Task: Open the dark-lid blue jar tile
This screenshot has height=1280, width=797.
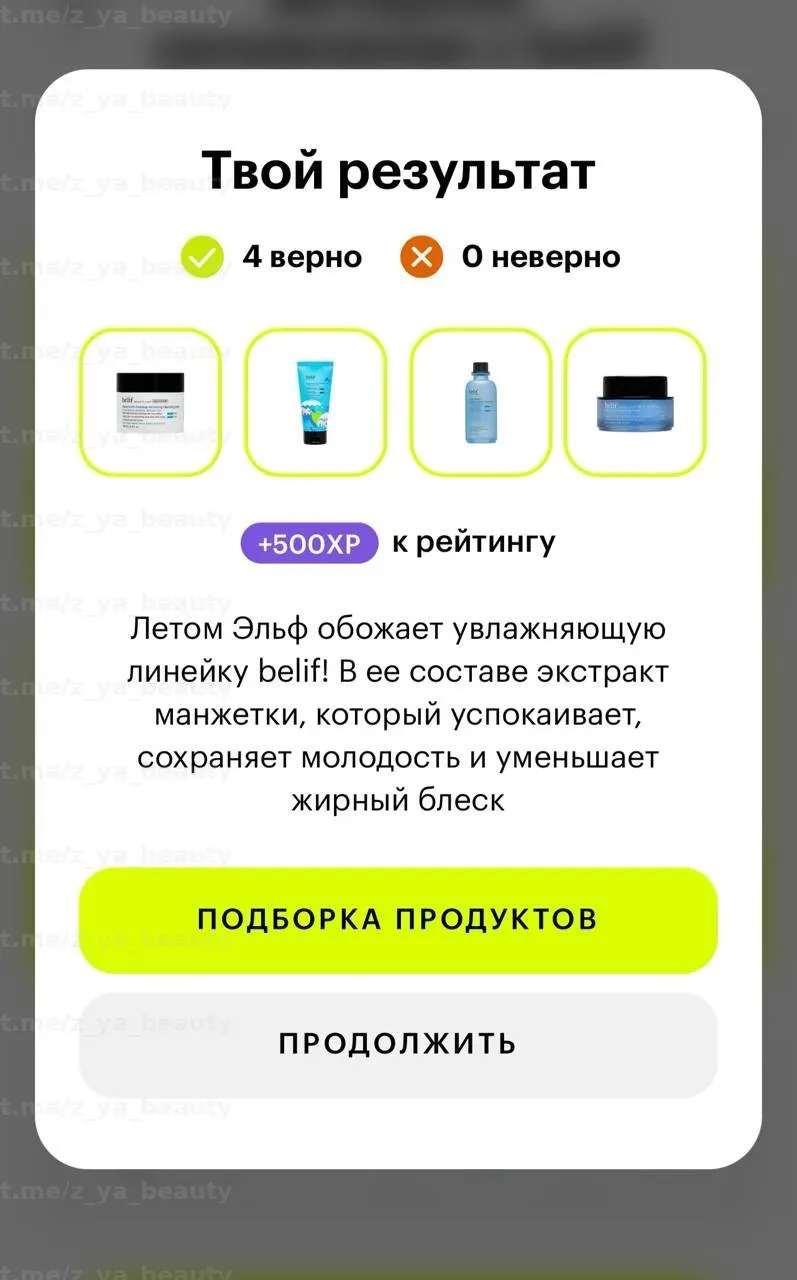Action: pos(635,401)
